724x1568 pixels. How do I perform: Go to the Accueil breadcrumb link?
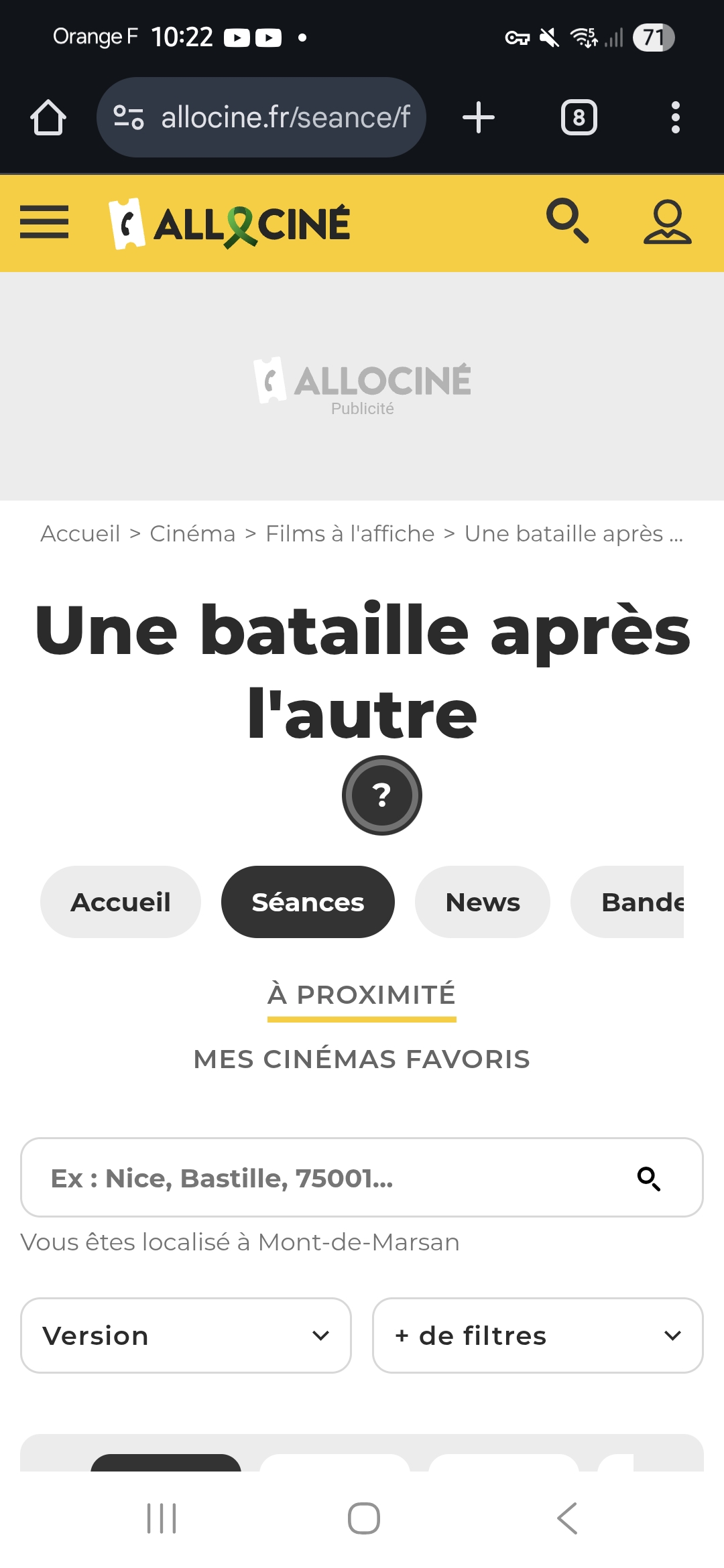[80, 534]
